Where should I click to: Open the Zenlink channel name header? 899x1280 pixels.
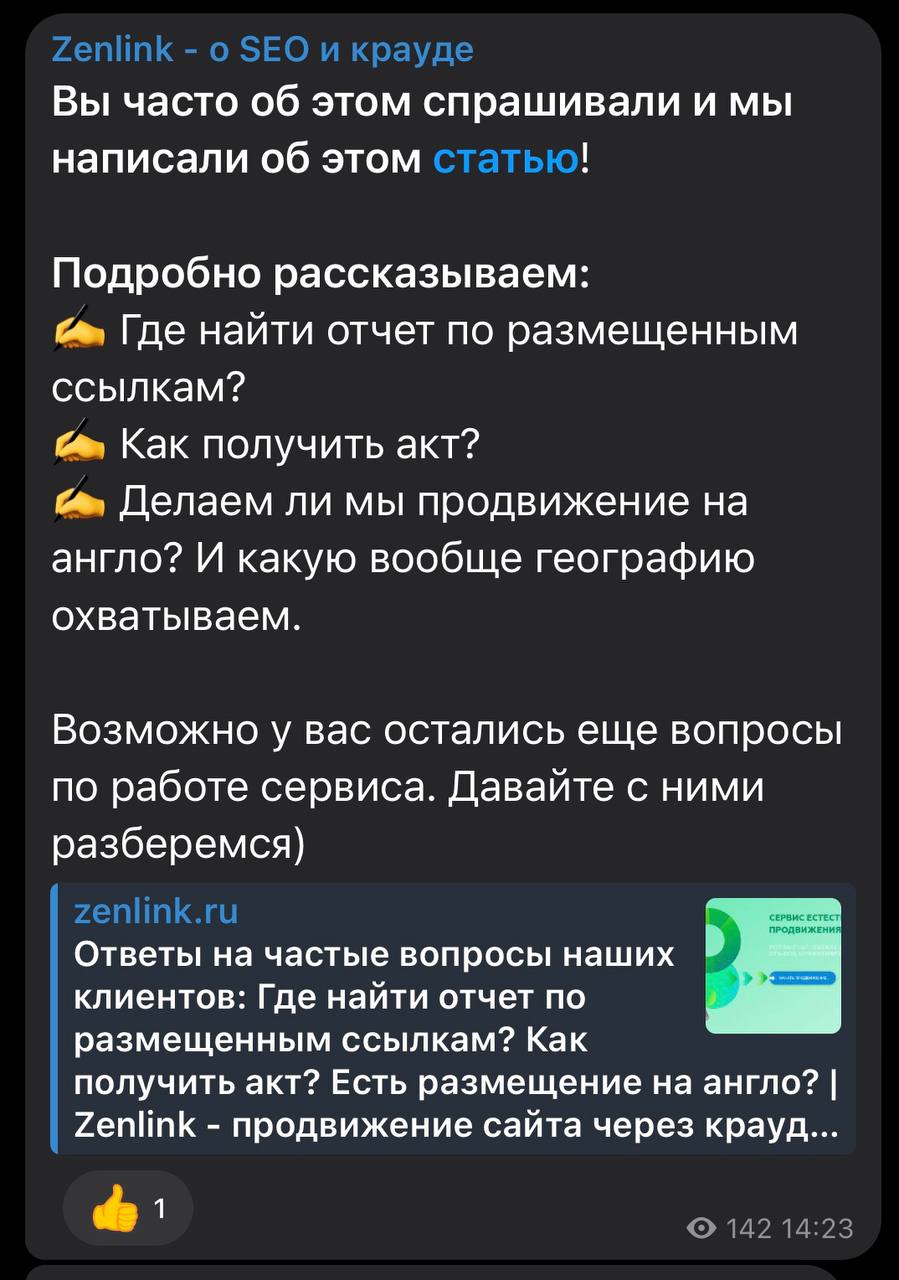pyautogui.click(x=262, y=47)
